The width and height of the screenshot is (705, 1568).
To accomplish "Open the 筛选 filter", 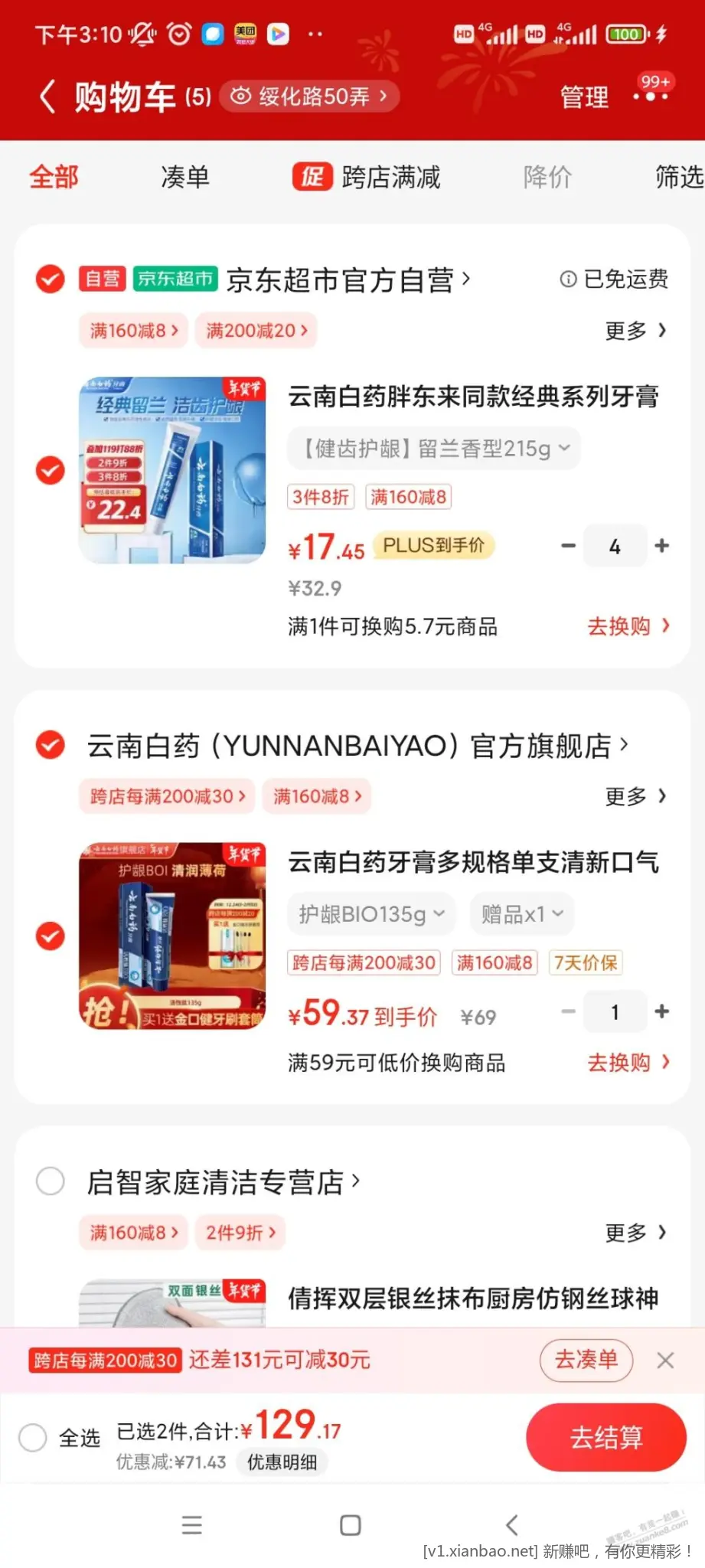I will point(678,178).
